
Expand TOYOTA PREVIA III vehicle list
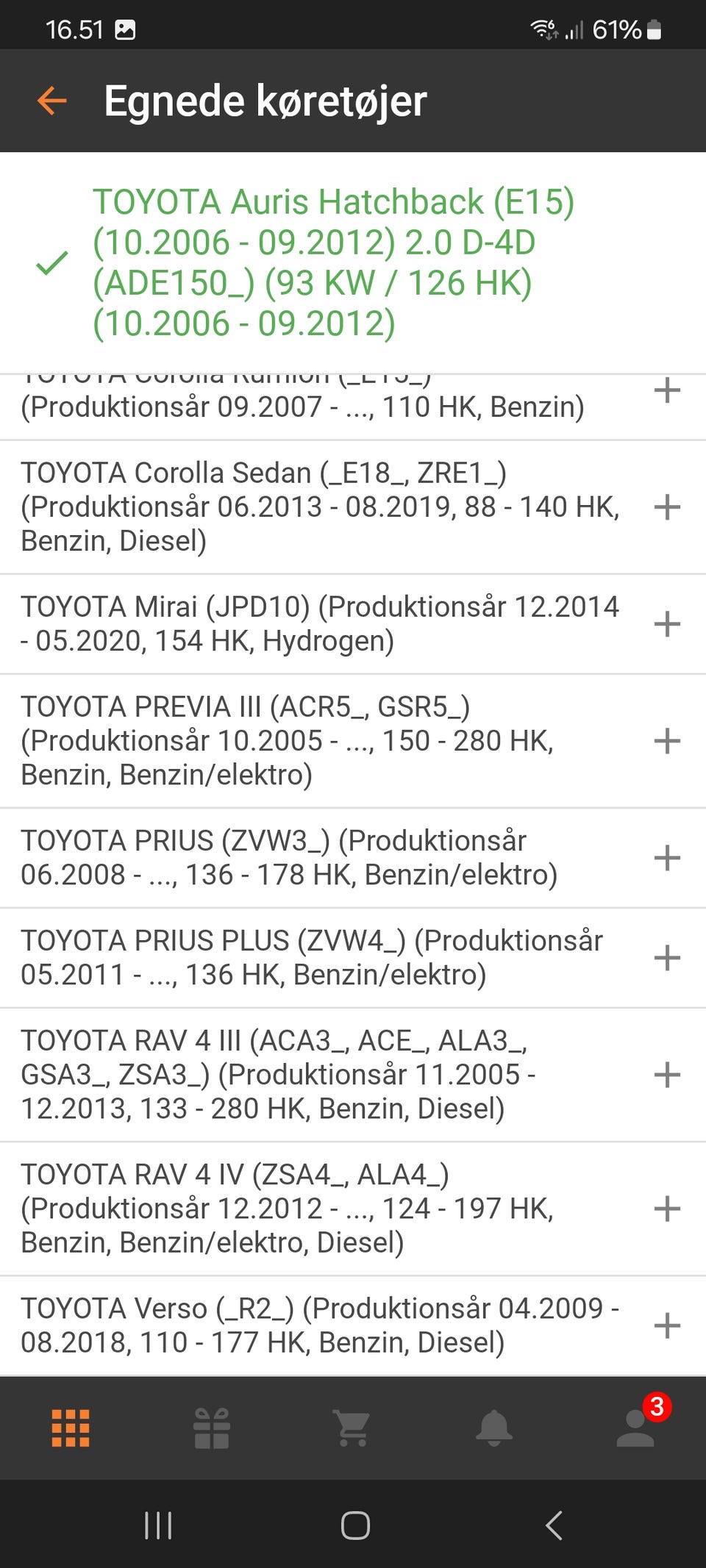666,741
